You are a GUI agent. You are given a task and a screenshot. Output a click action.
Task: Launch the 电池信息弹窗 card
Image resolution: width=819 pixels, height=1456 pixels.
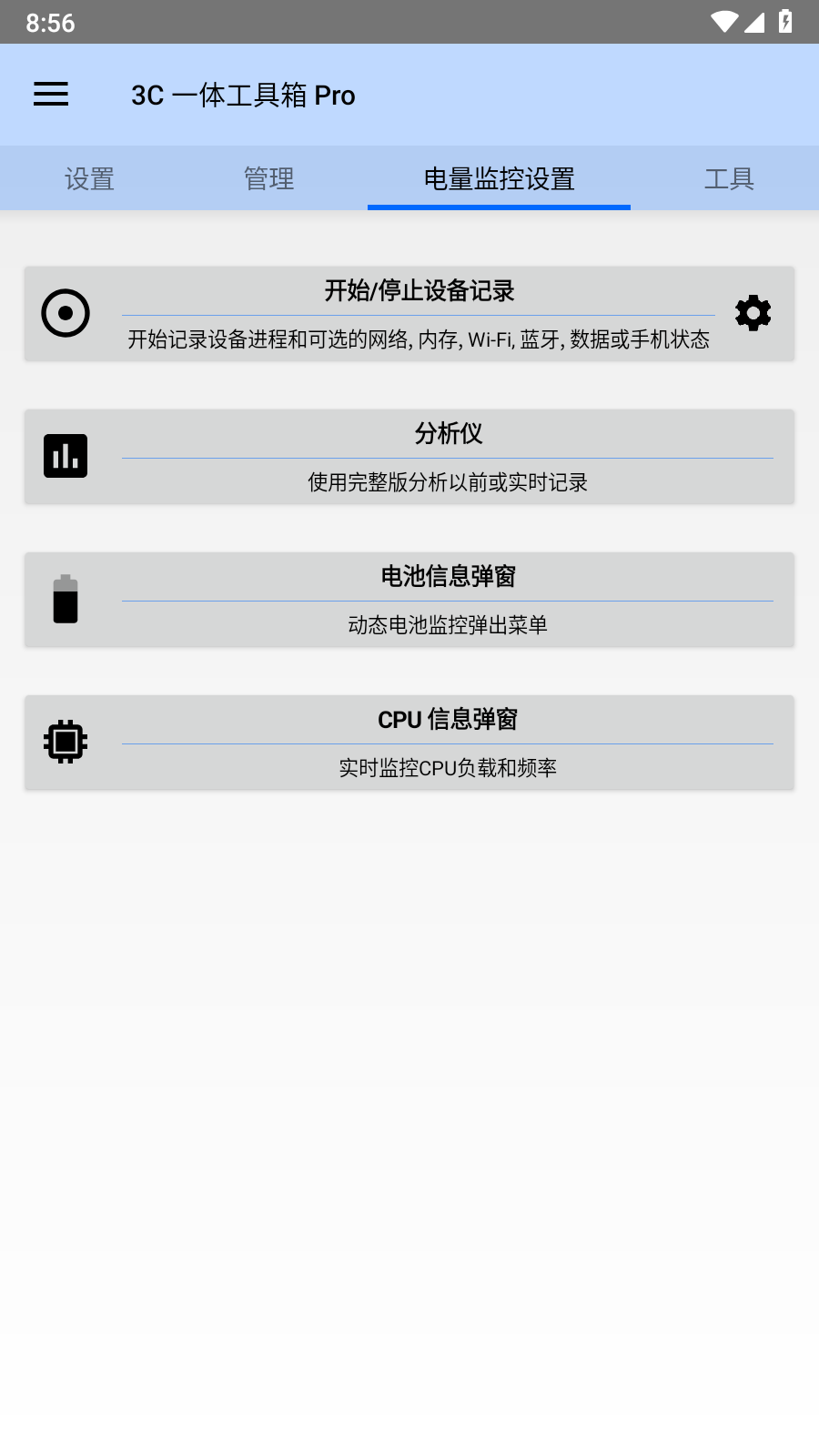point(409,600)
